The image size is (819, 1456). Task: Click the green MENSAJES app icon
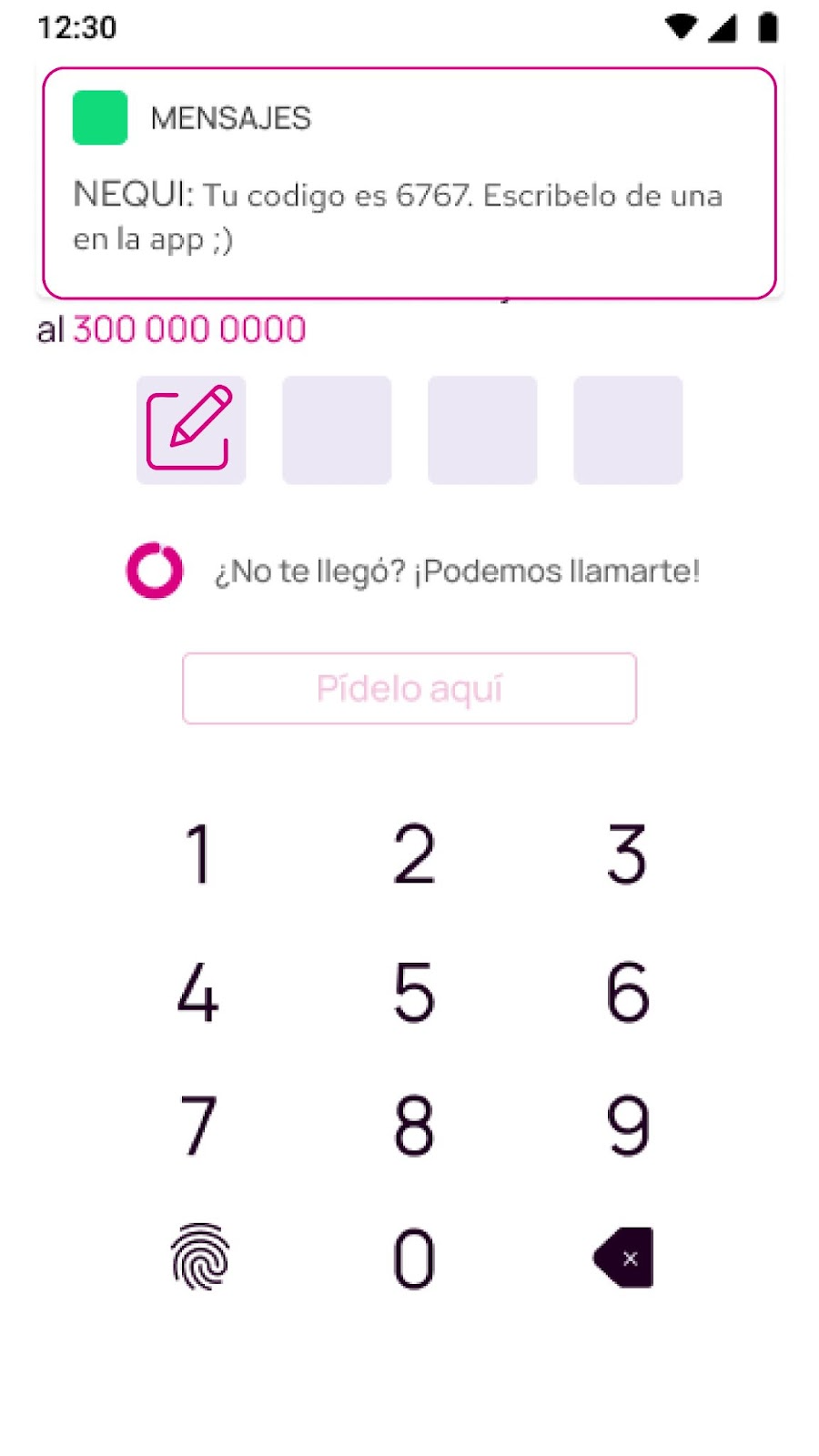click(x=100, y=116)
